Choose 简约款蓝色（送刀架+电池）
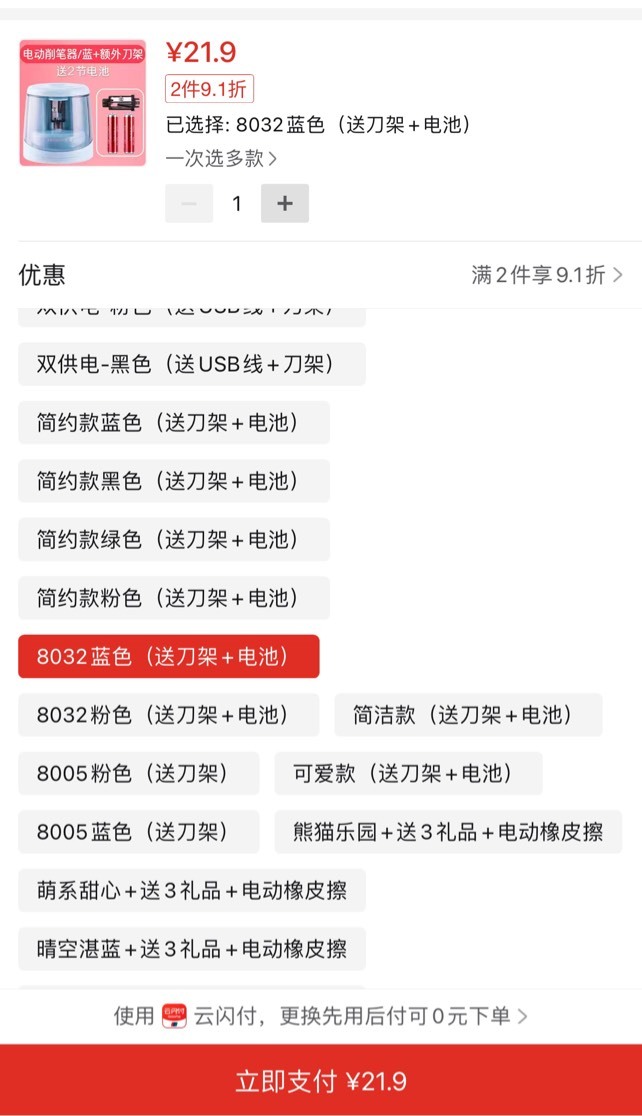Image resolution: width=642 pixels, height=1116 pixels. tap(174, 423)
